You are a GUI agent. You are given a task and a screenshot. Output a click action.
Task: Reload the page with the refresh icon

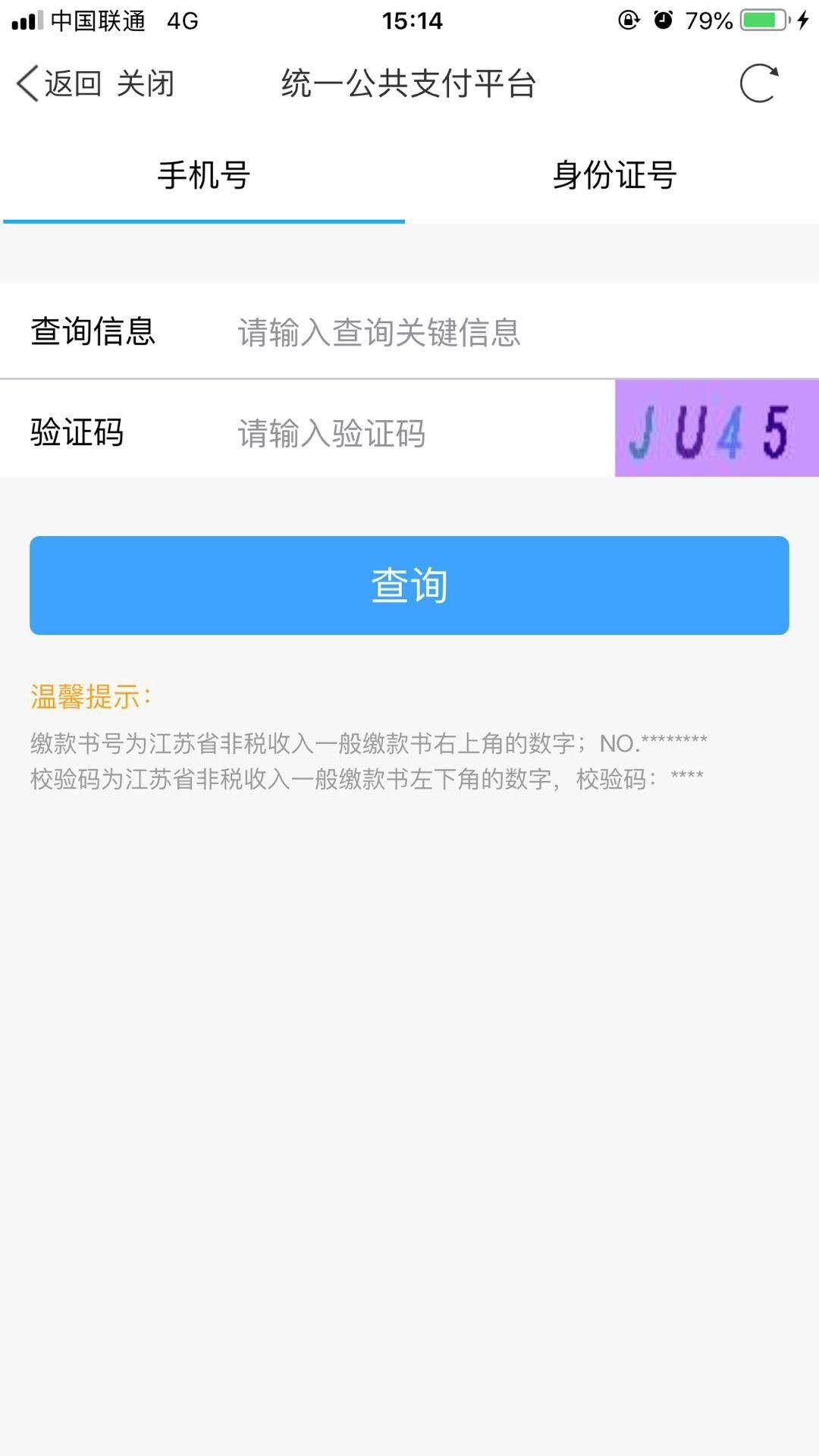pyautogui.click(x=759, y=83)
